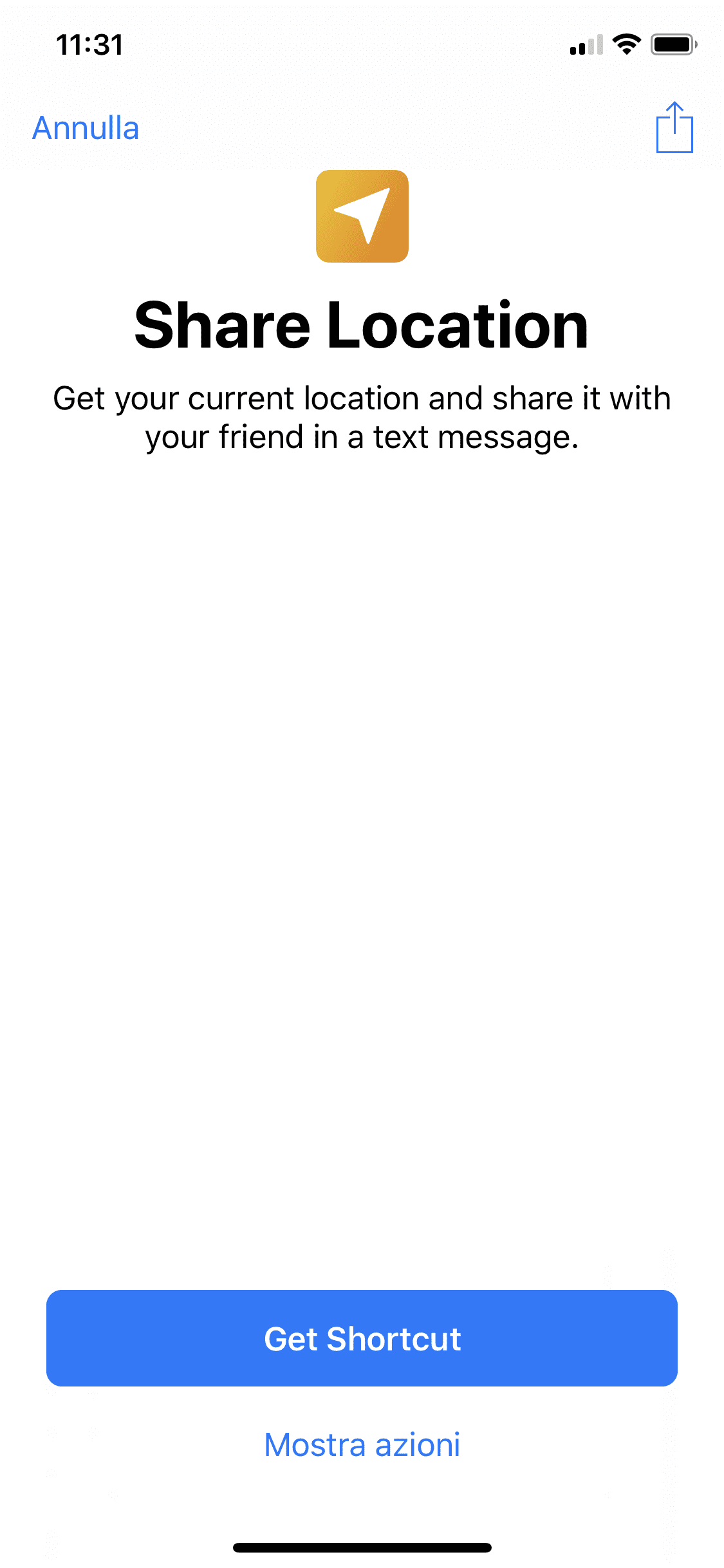Show actions via Mostra azioni
The width and height of the screenshot is (724, 1568).
pos(362,1445)
